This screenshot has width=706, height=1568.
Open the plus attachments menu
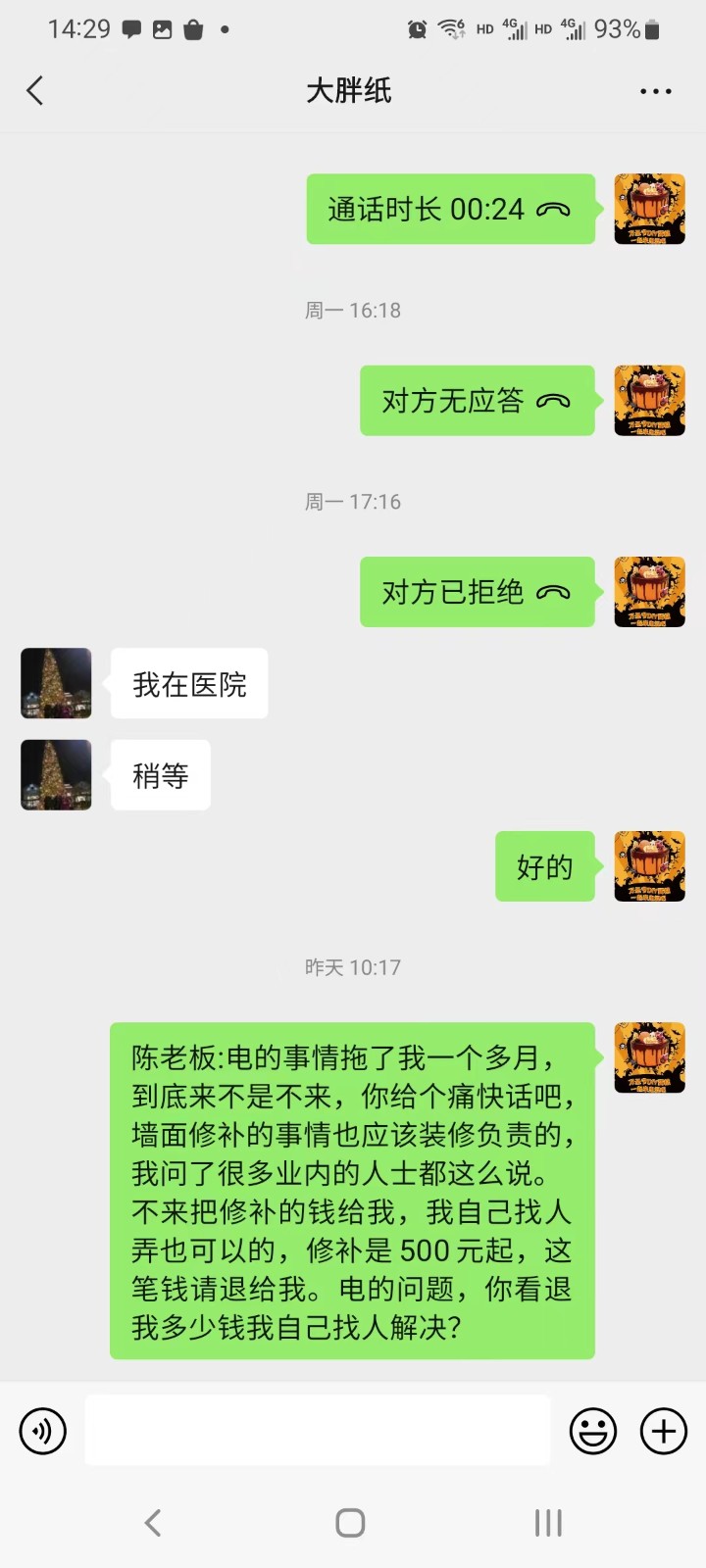(664, 1431)
